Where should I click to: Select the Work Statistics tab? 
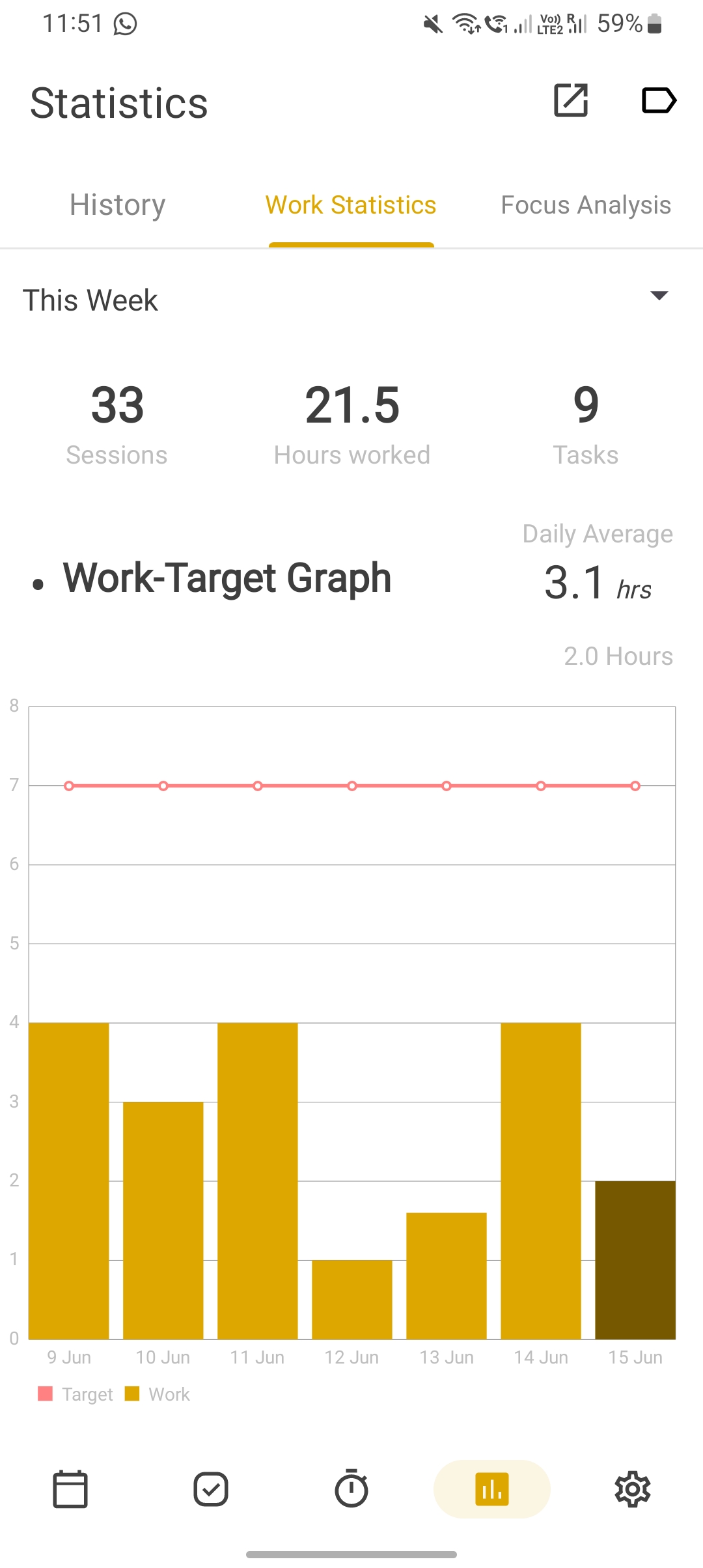click(x=351, y=205)
